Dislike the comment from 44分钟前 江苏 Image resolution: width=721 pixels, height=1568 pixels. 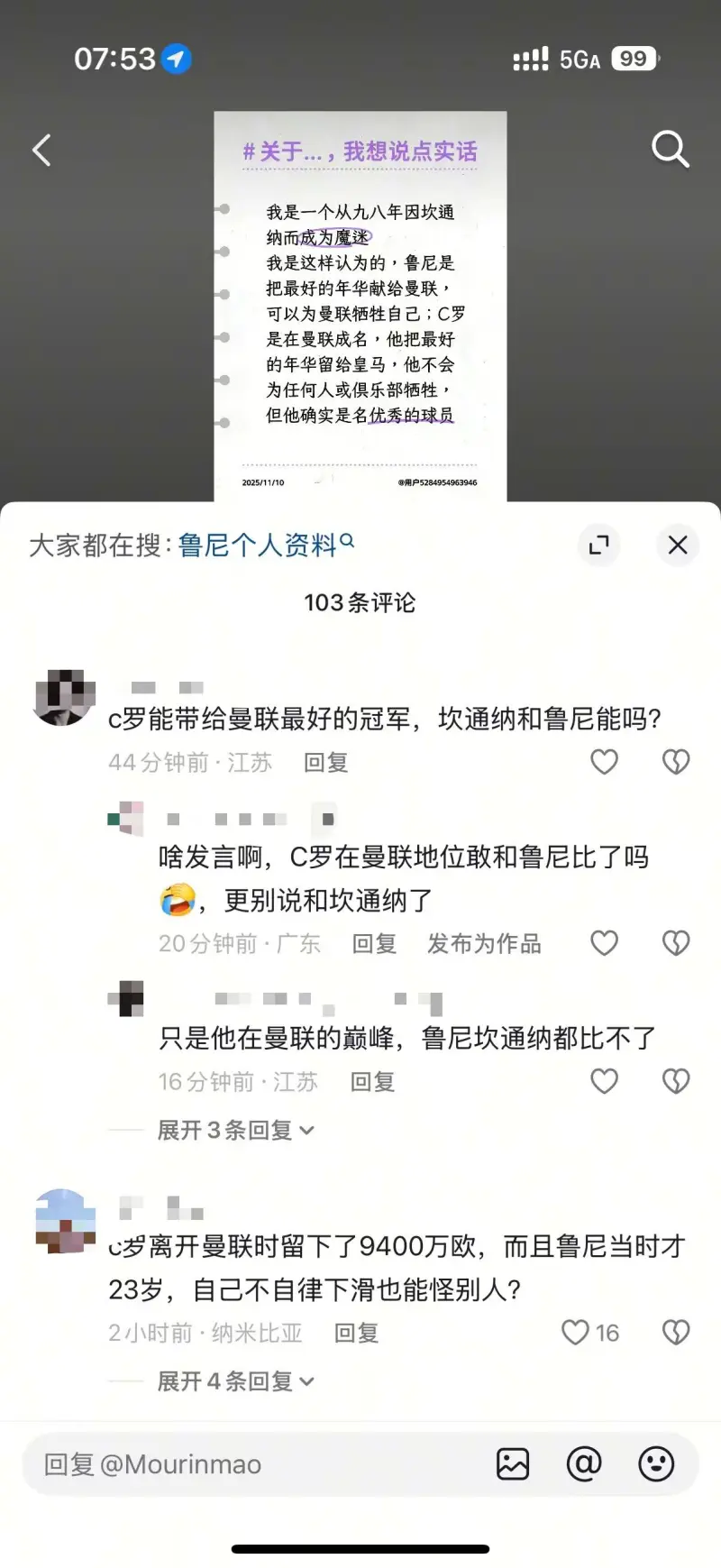click(676, 763)
